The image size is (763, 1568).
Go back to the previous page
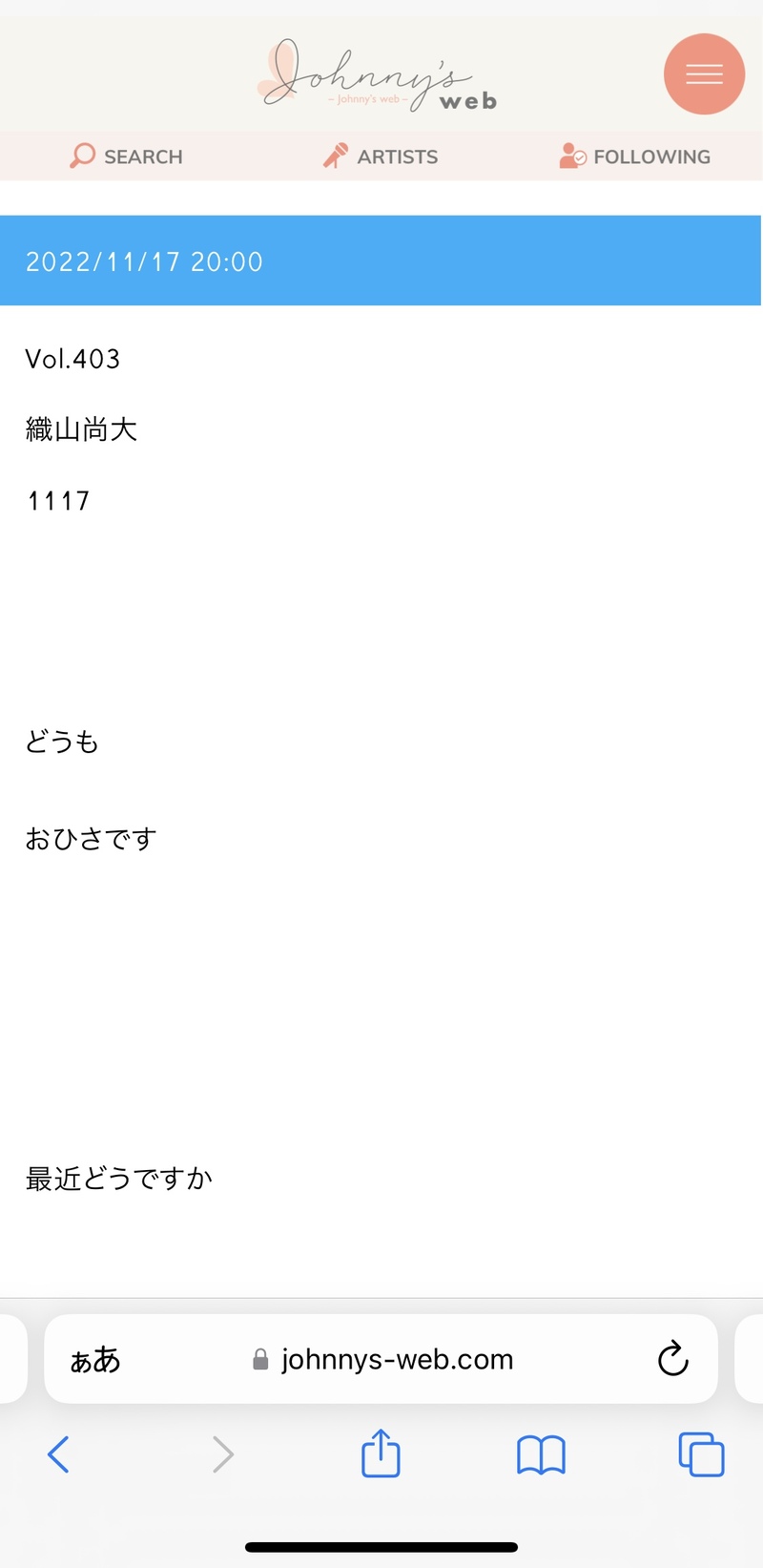coord(58,1455)
